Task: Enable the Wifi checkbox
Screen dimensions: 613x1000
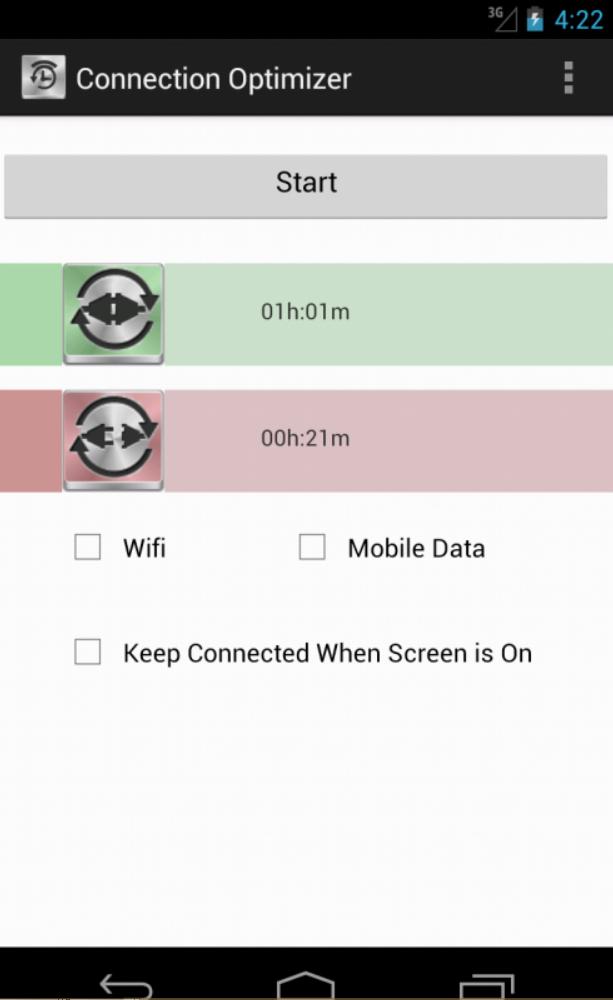Action: coord(88,547)
